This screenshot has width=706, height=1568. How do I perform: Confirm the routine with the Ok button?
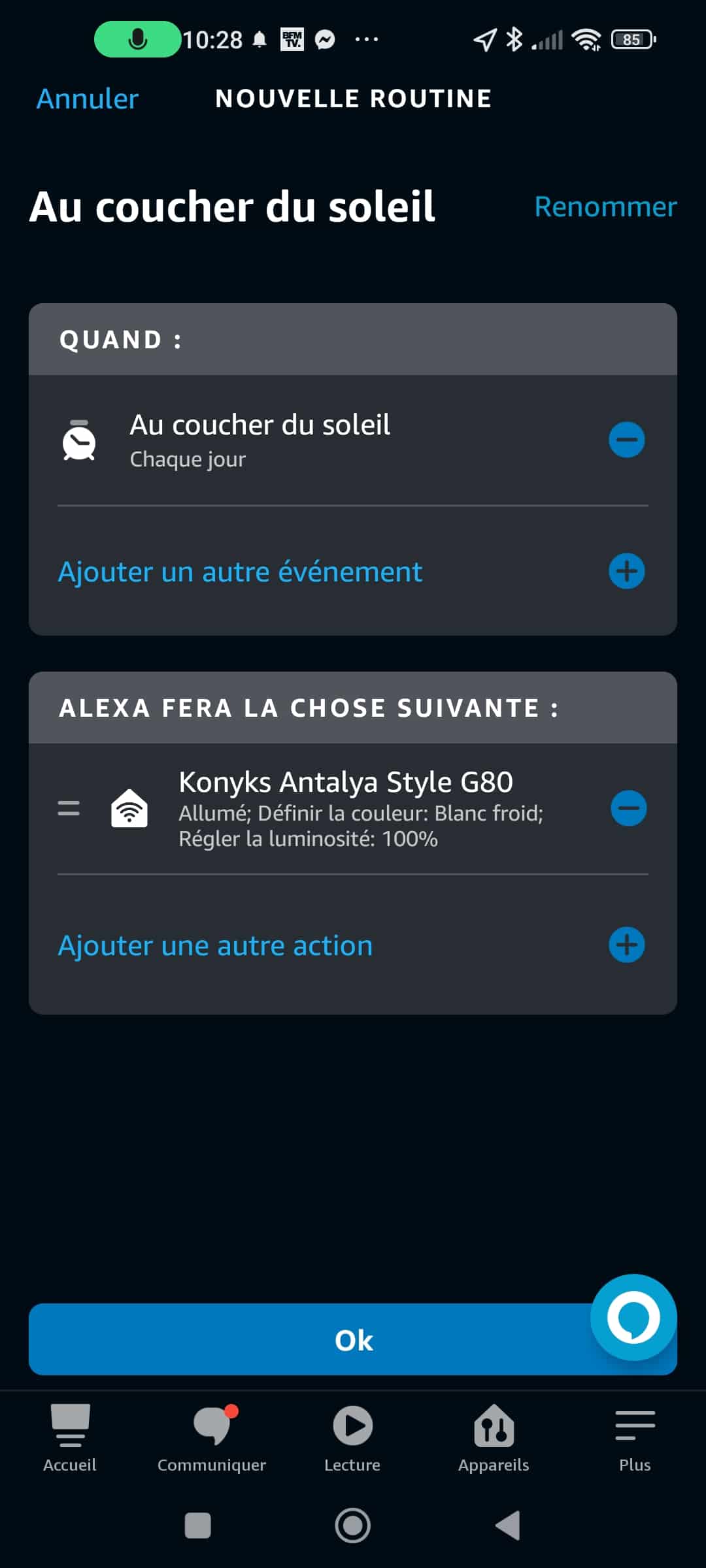352,1339
